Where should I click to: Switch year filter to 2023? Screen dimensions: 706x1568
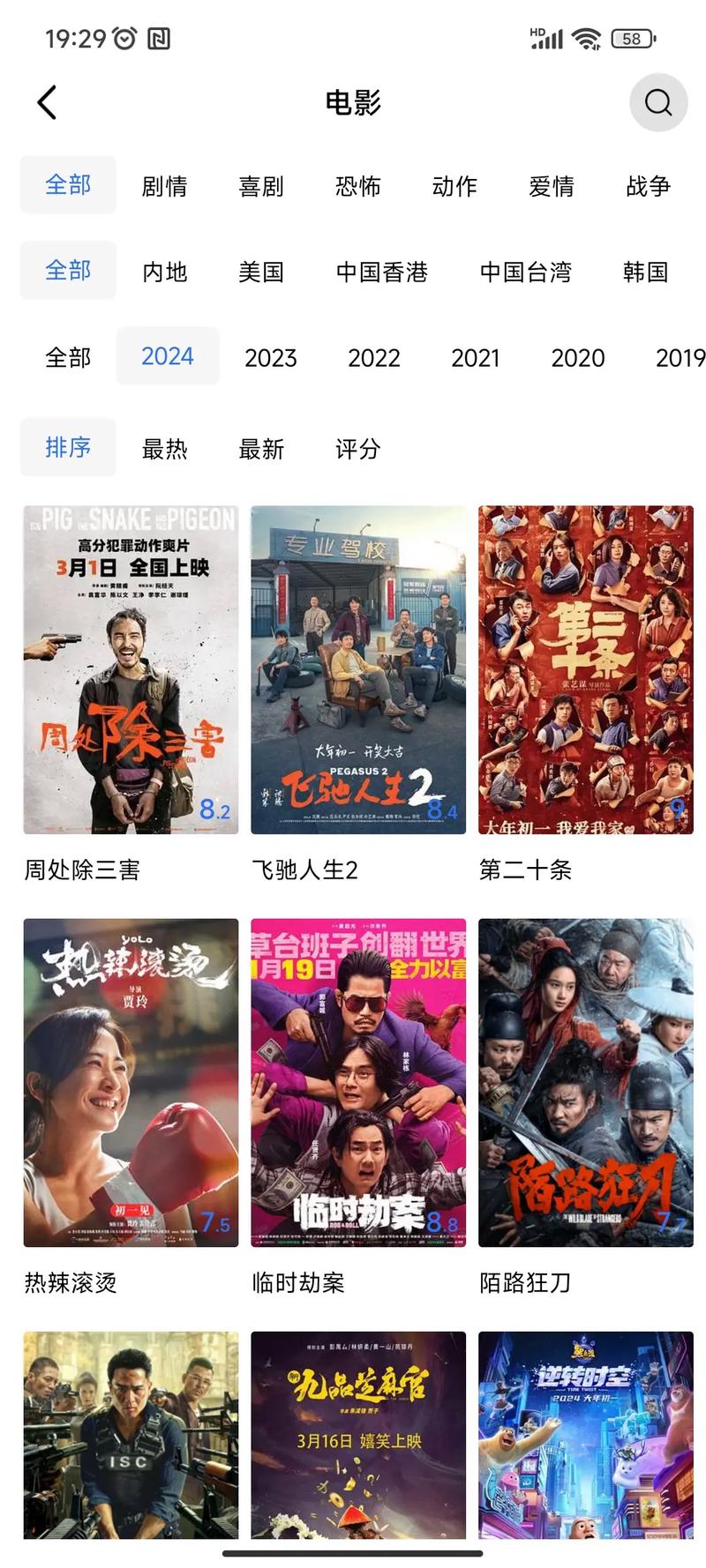[x=271, y=357]
